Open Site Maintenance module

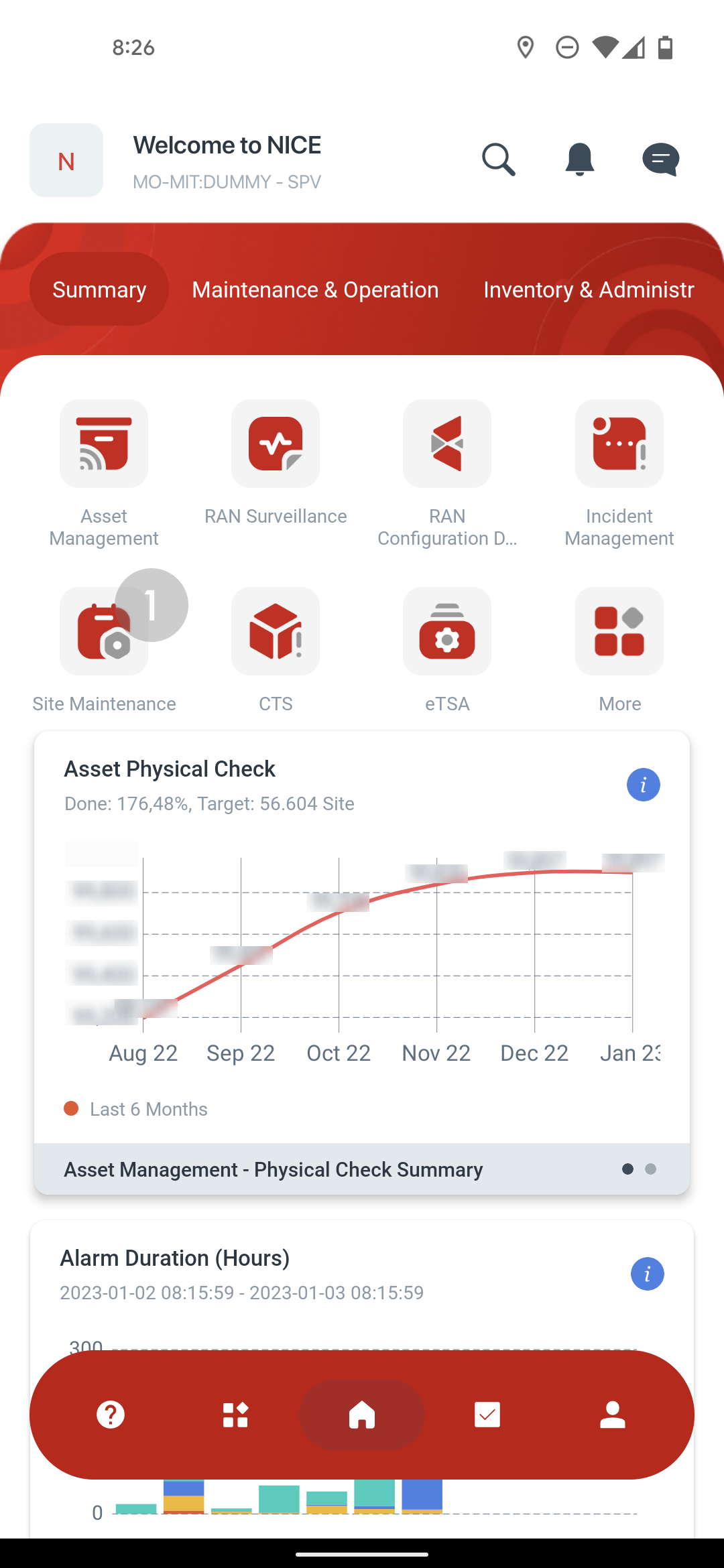[x=104, y=631]
